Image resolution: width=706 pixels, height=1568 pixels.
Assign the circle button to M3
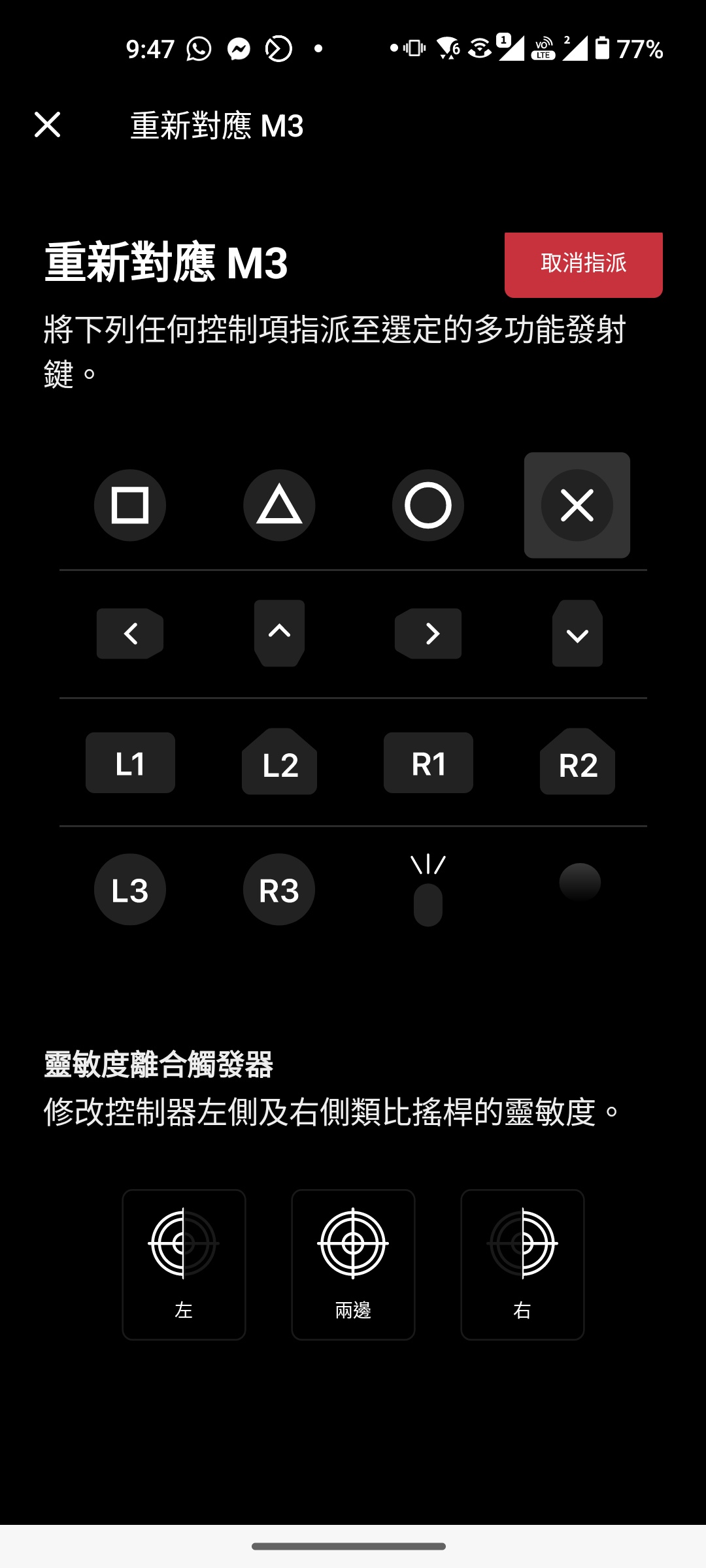(428, 505)
